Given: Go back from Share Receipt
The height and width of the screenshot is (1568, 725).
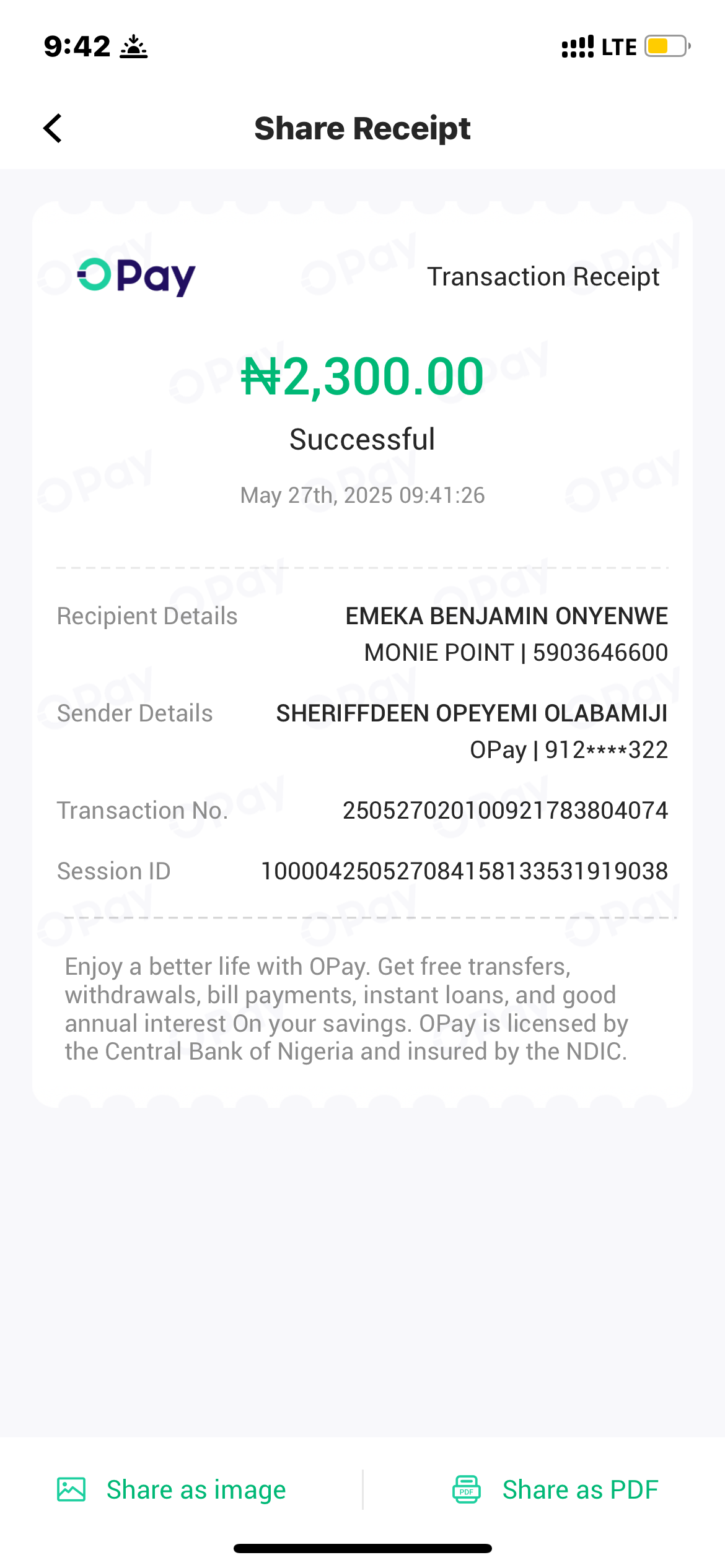Looking at the screenshot, I should click(x=53, y=128).
